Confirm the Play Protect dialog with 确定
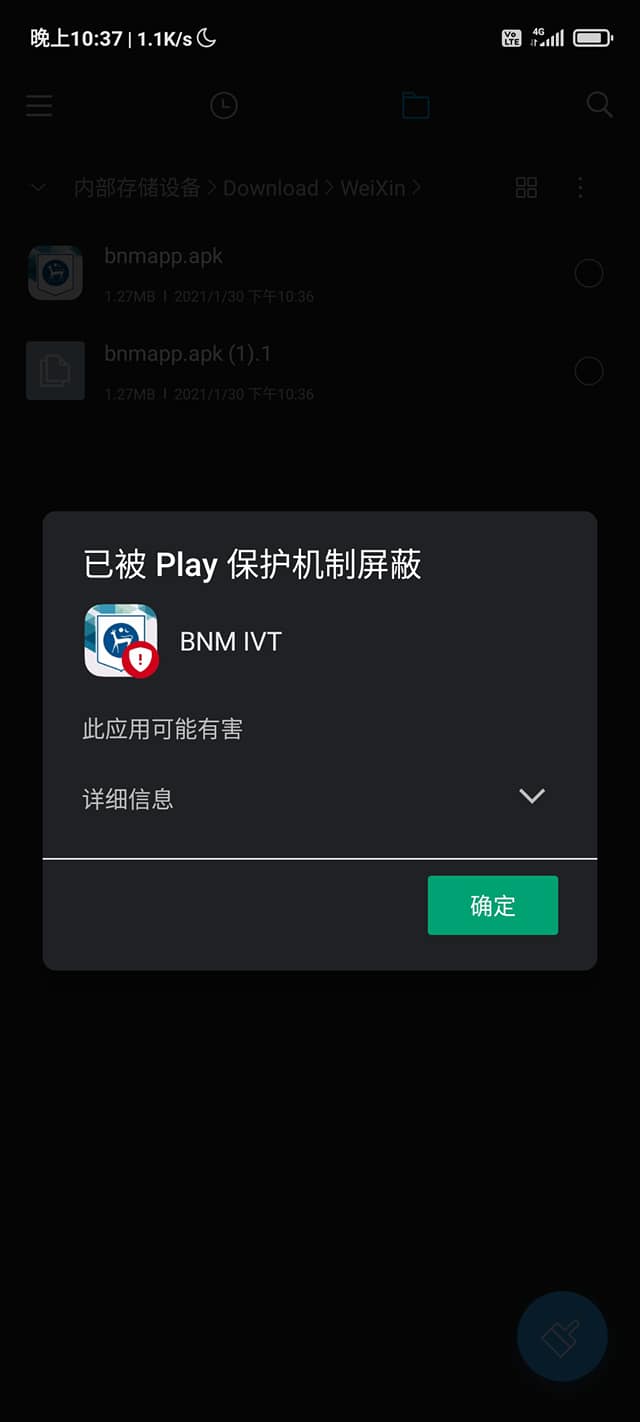The image size is (640, 1422). (x=492, y=905)
